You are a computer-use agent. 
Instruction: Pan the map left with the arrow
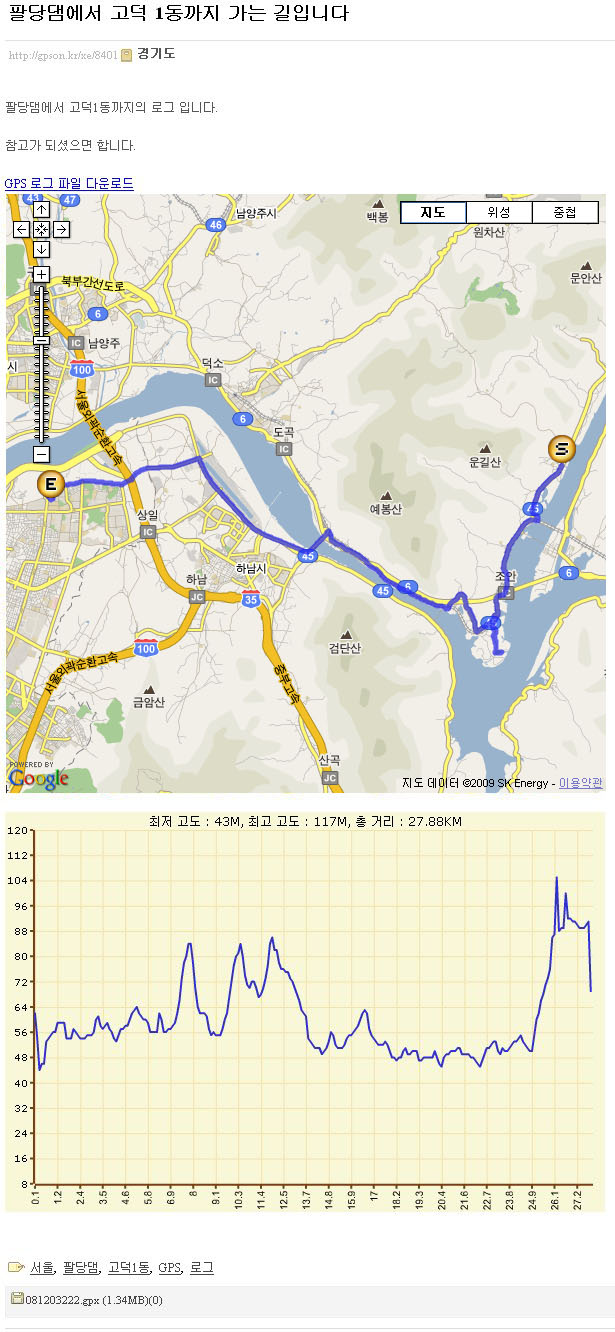pyautogui.click(x=22, y=230)
